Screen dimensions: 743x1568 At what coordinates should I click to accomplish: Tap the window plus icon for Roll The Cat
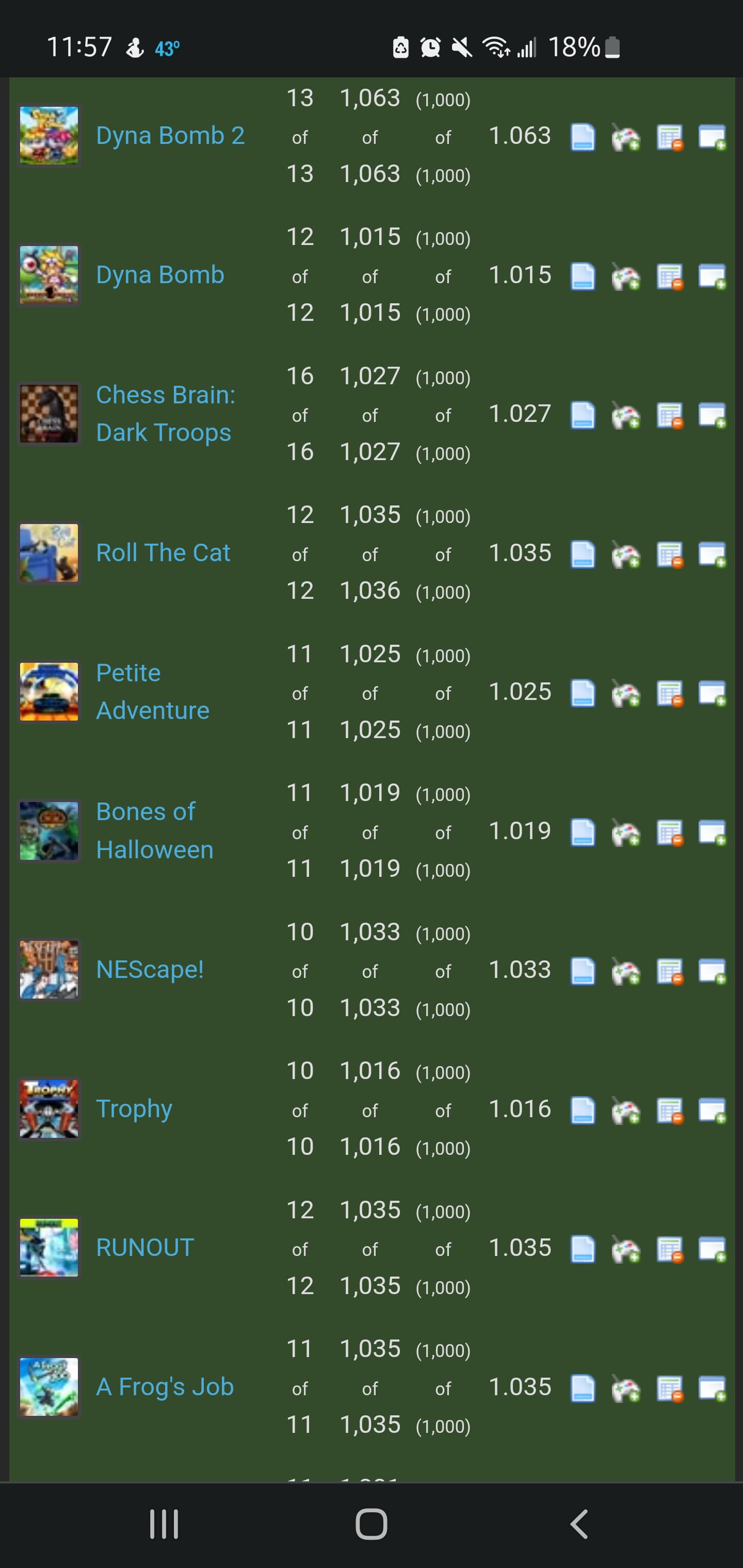(712, 555)
